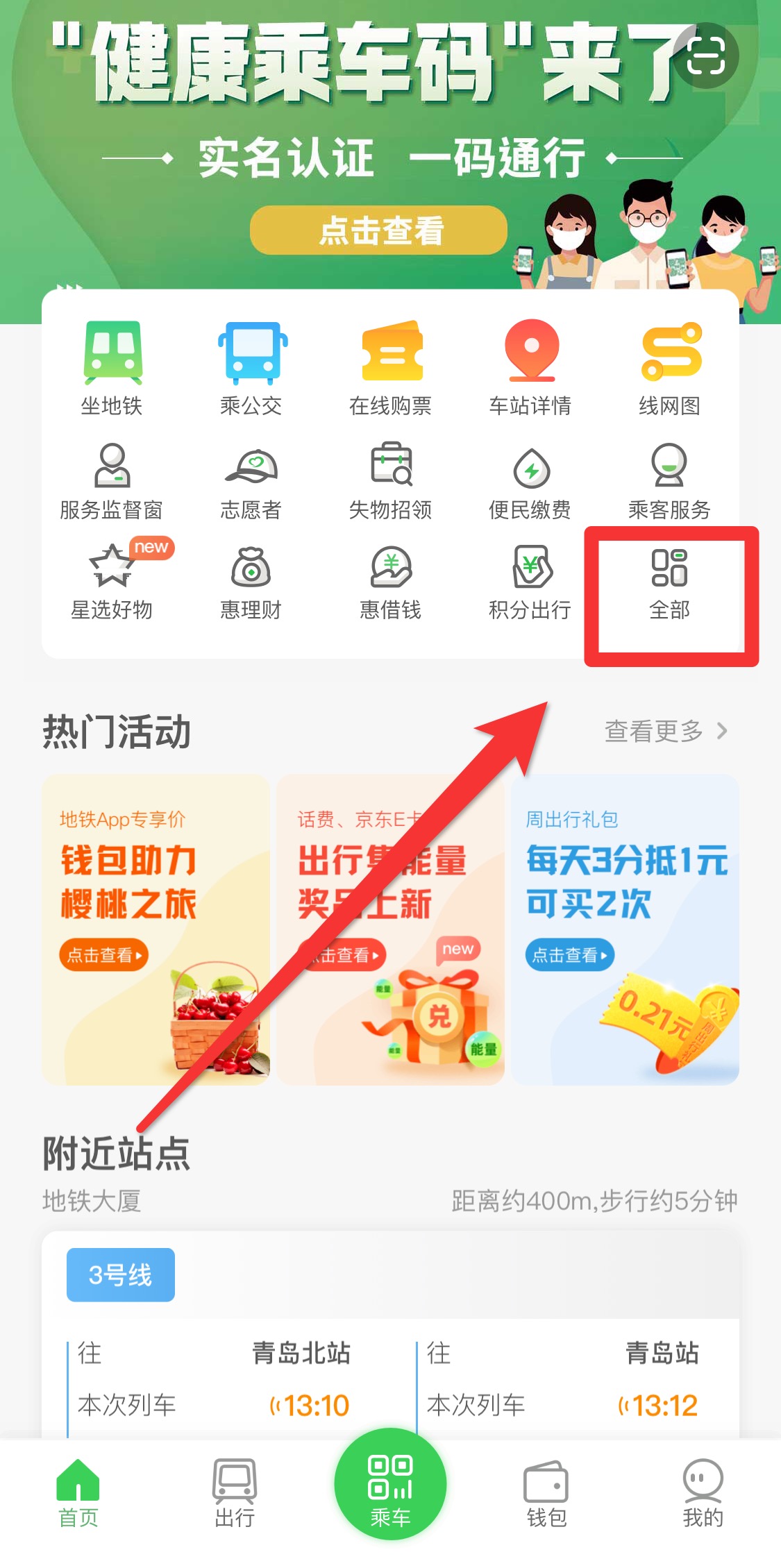
Task: Open the scan icon on the banner
Action: [705, 56]
